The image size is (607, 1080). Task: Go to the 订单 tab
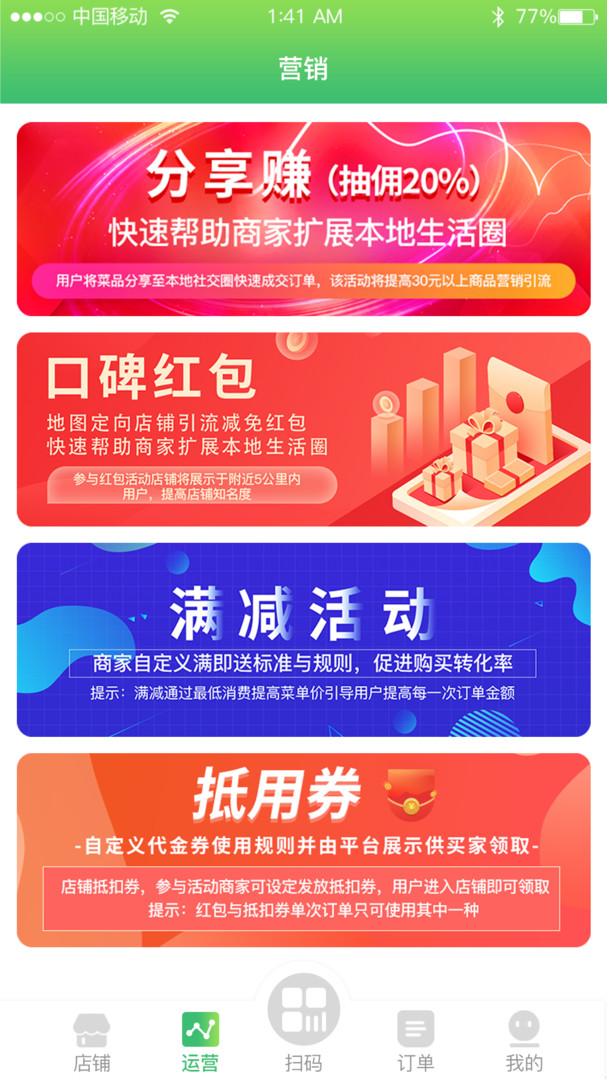point(415,1041)
